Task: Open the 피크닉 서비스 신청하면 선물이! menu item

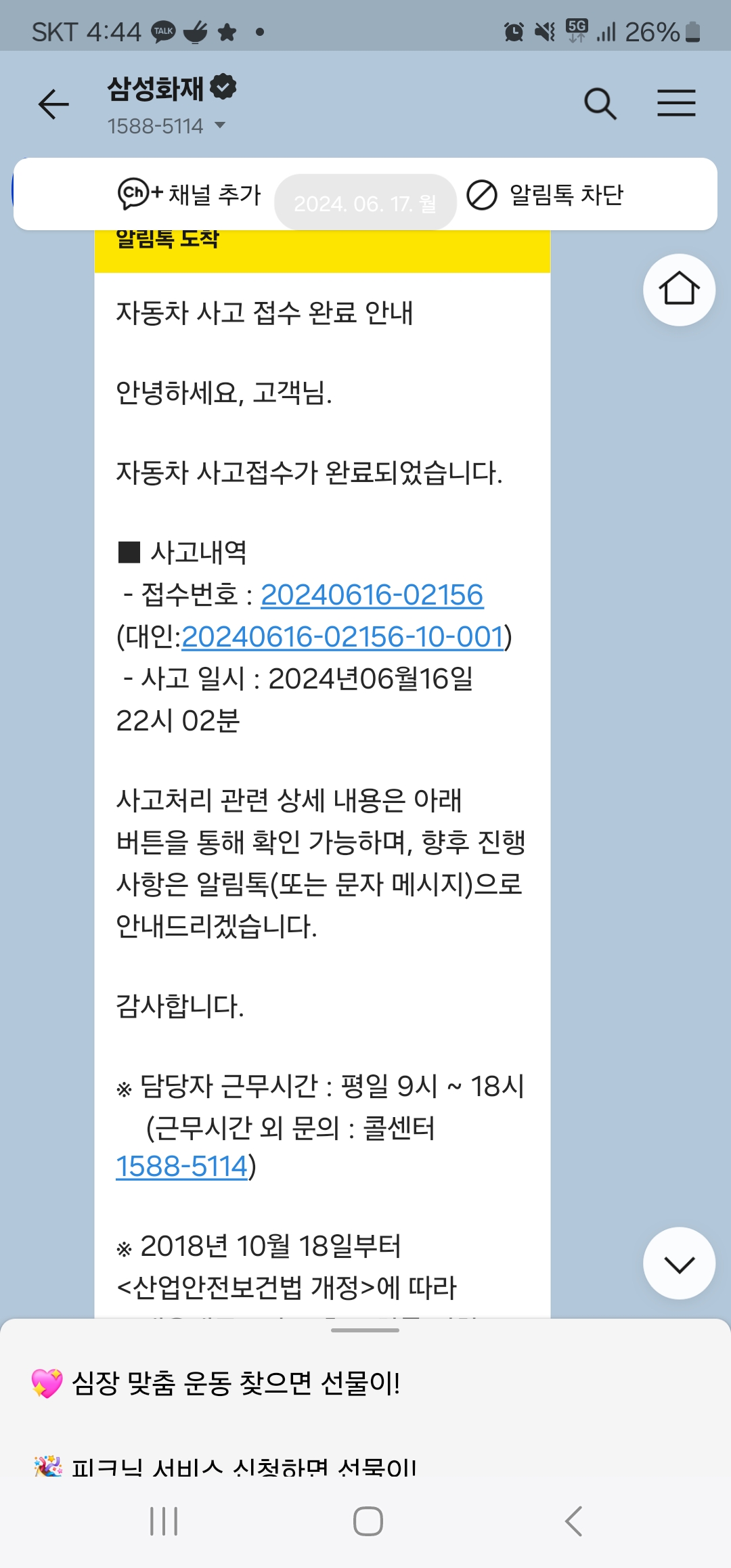Action: pyautogui.click(x=225, y=1466)
